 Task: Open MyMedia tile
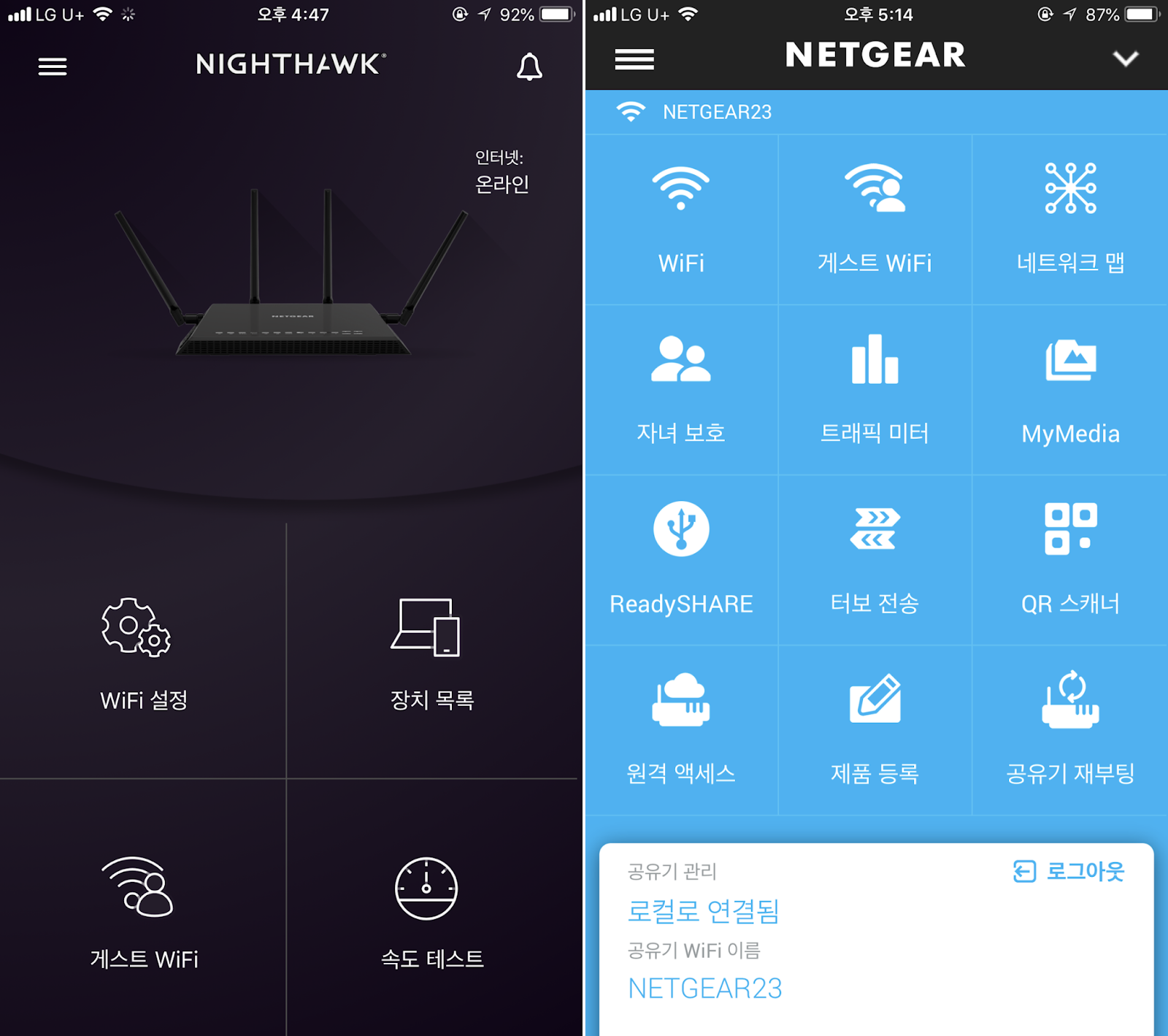click(x=1069, y=390)
